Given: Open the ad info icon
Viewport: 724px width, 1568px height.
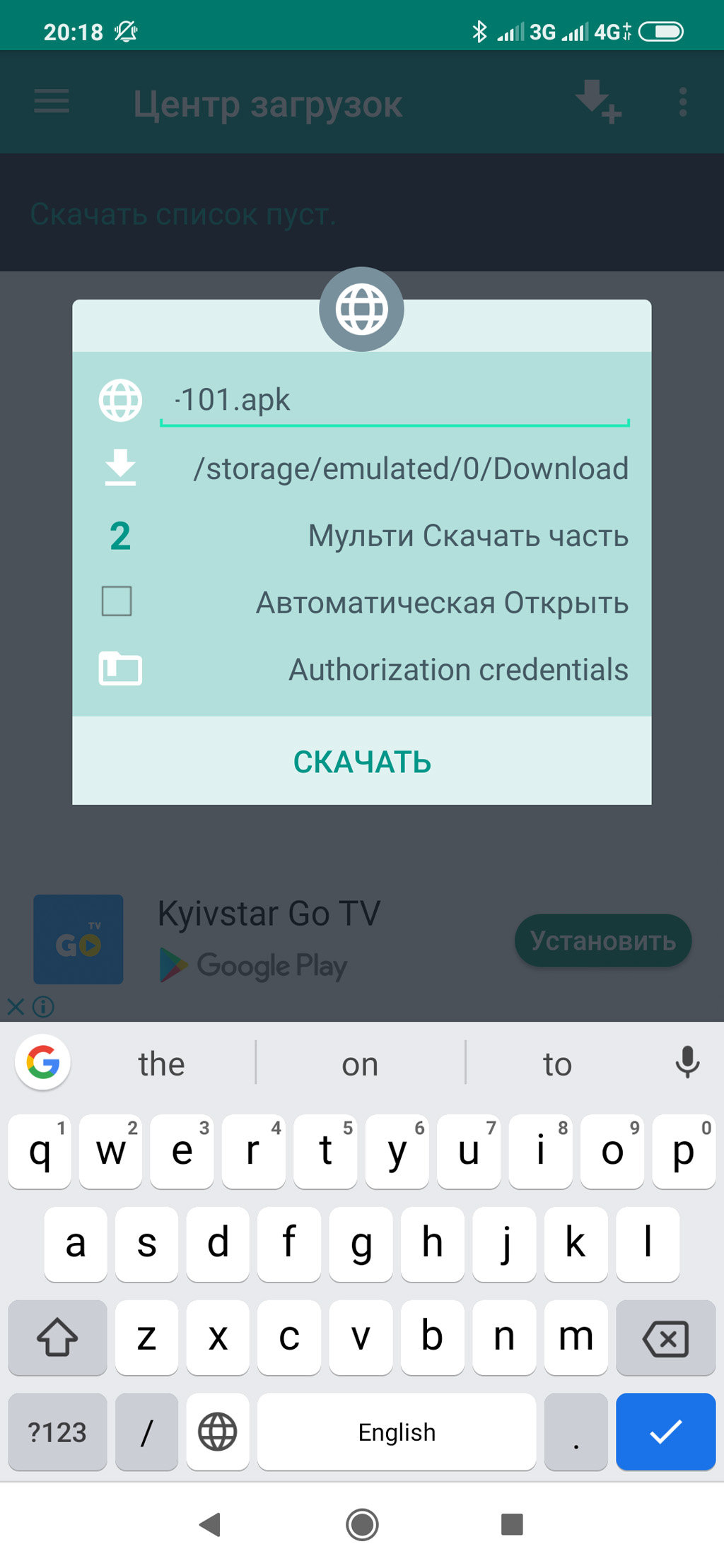Looking at the screenshot, I should (43, 1006).
